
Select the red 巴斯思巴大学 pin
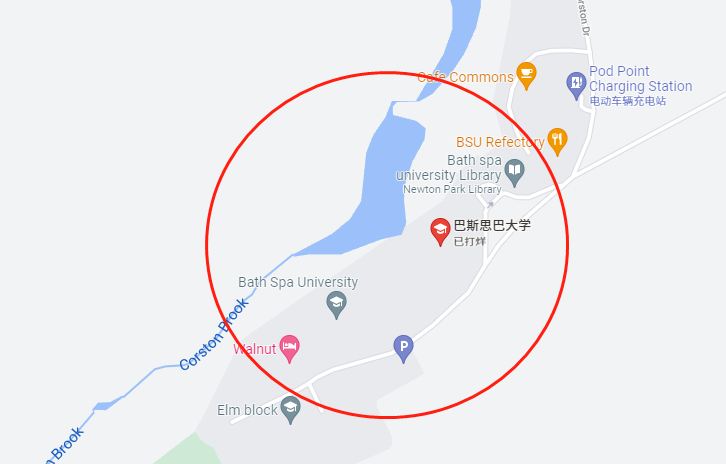pyautogui.click(x=440, y=230)
